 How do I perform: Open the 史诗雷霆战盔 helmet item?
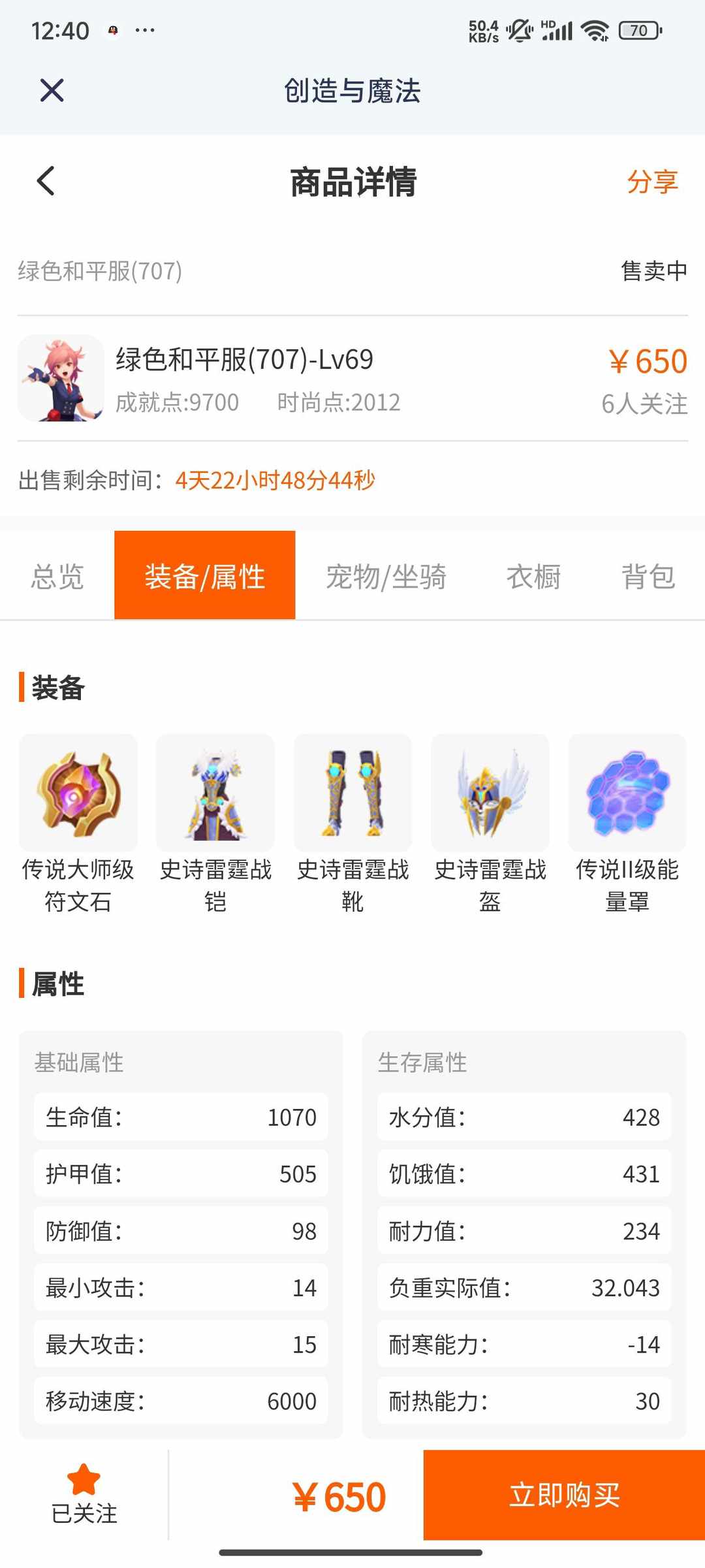pyautogui.click(x=490, y=792)
